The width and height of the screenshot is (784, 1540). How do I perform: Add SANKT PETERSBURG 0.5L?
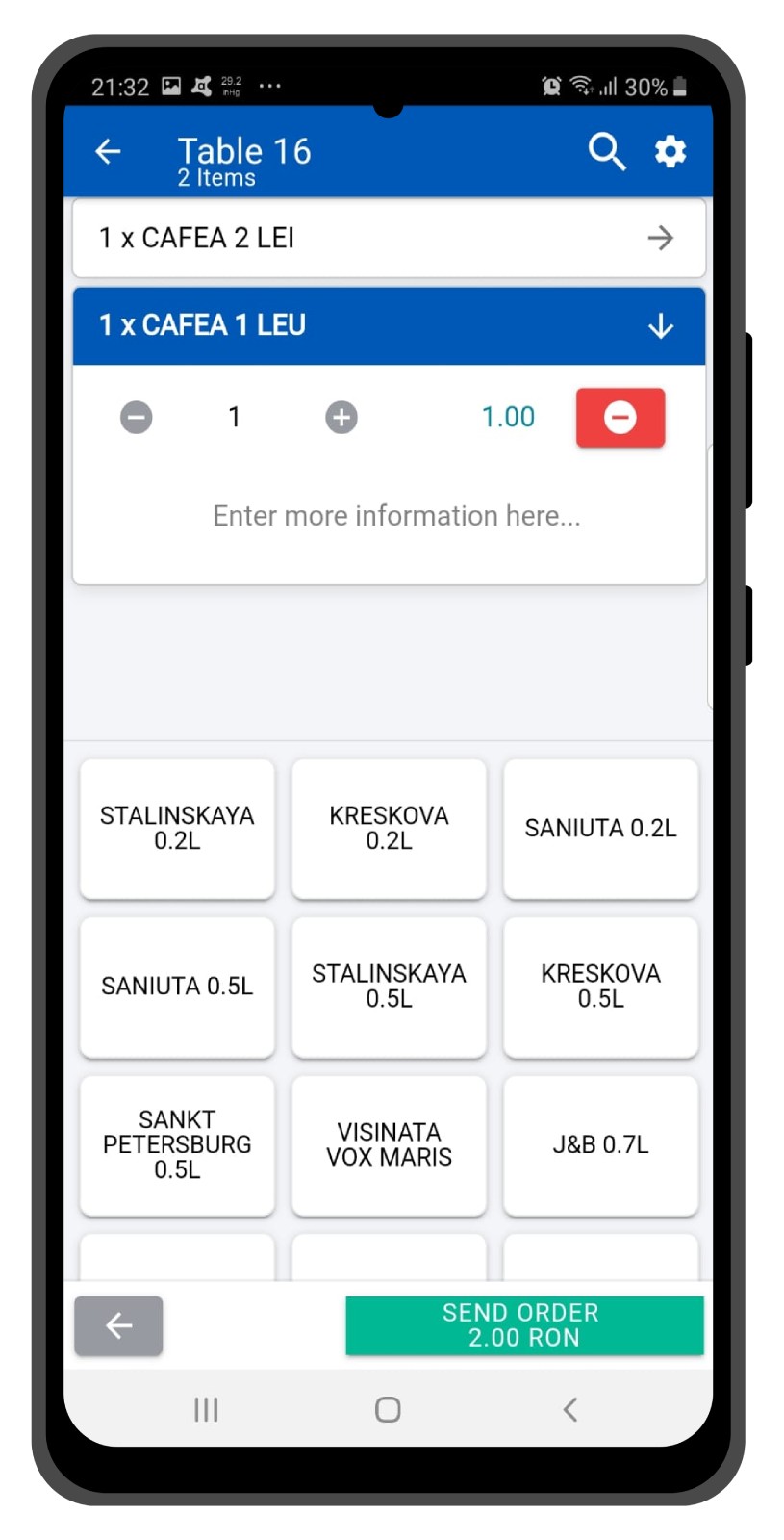pyautogui.click(x=177, y=1144)
